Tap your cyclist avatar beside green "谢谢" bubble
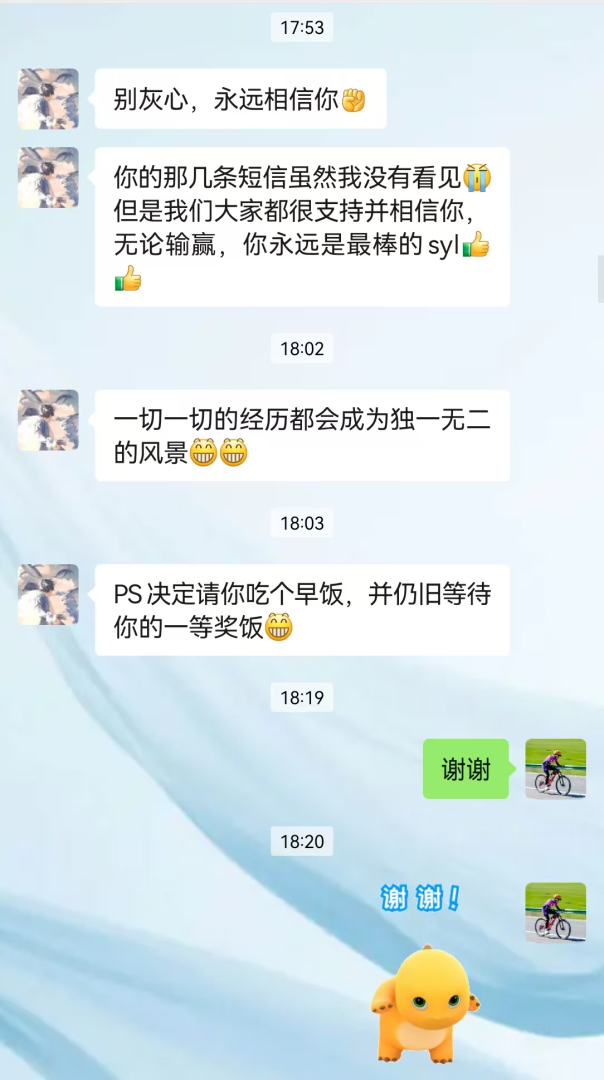Viewport: 604px width, 1080px height. tap(555, 769)
